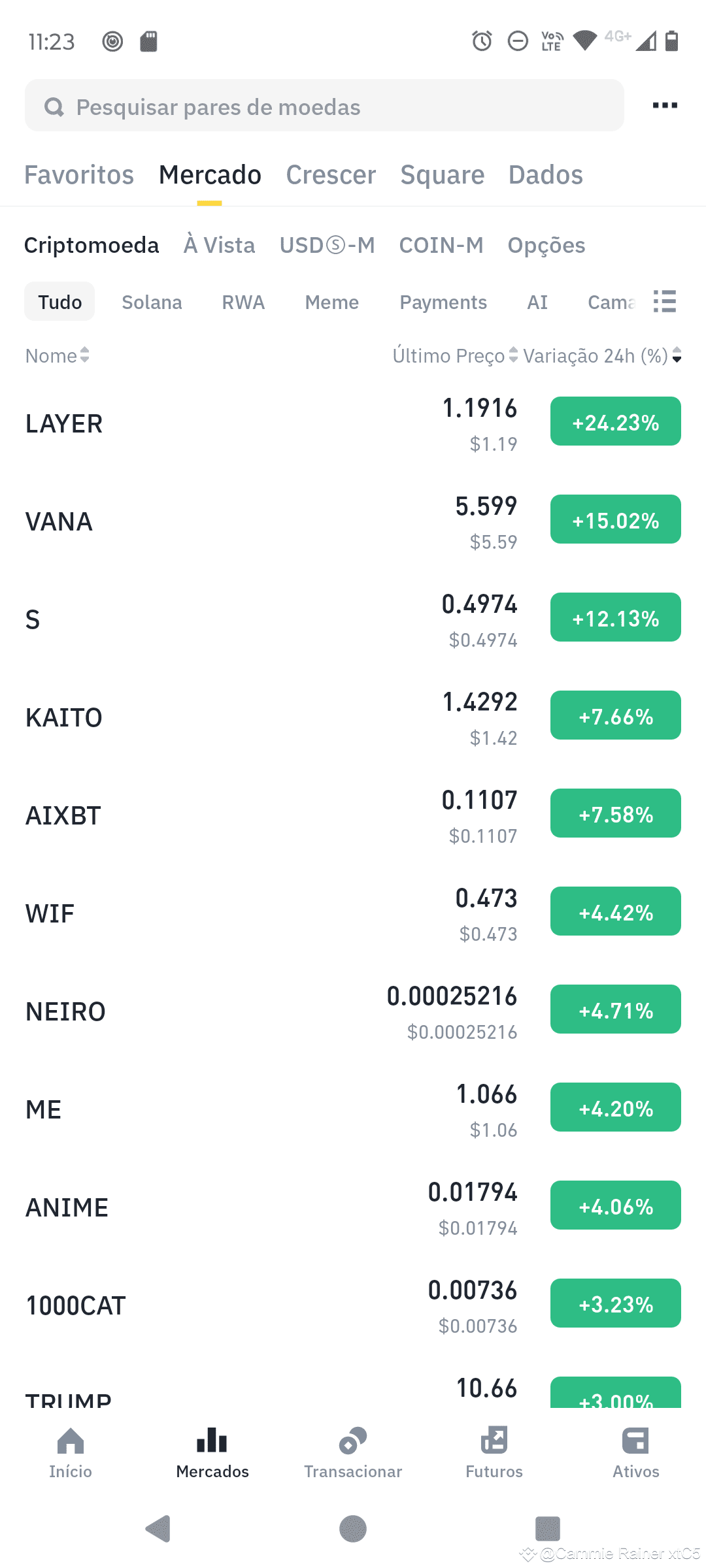Open the three-dots overflow menu
The height and width of the screenshot is (1568, 706).
click(664, 105)
